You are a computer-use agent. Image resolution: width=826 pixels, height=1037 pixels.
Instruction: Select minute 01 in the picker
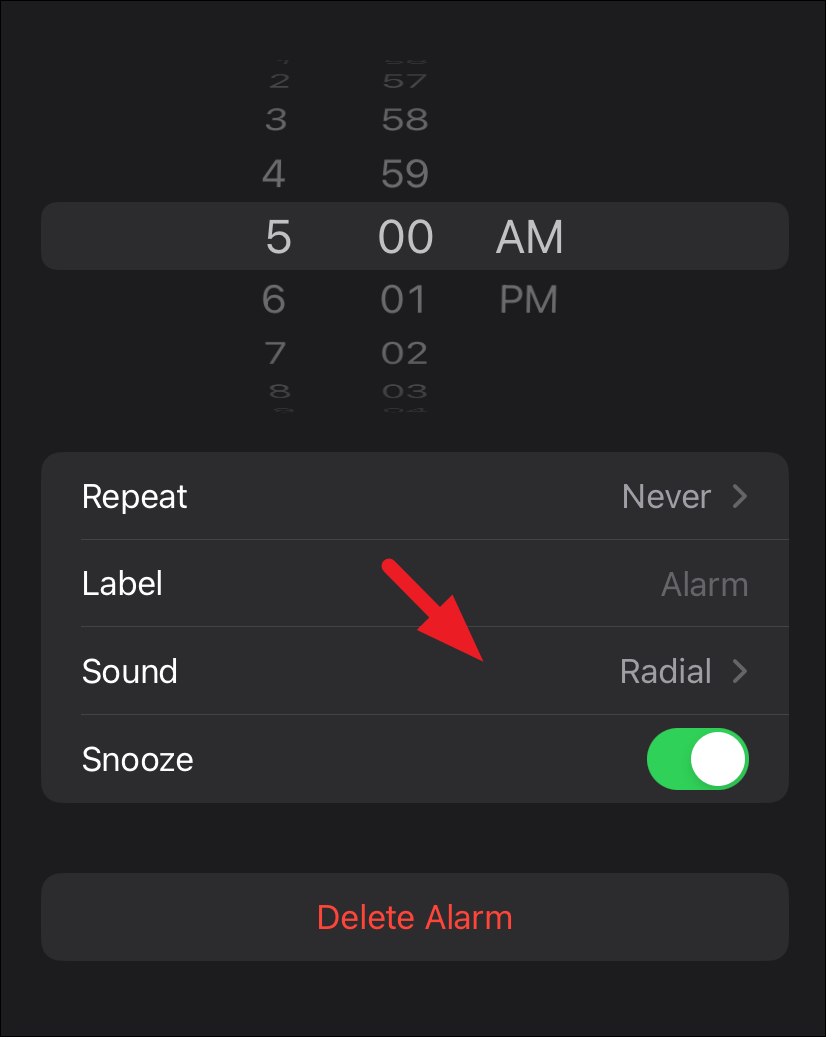point(403,300)
